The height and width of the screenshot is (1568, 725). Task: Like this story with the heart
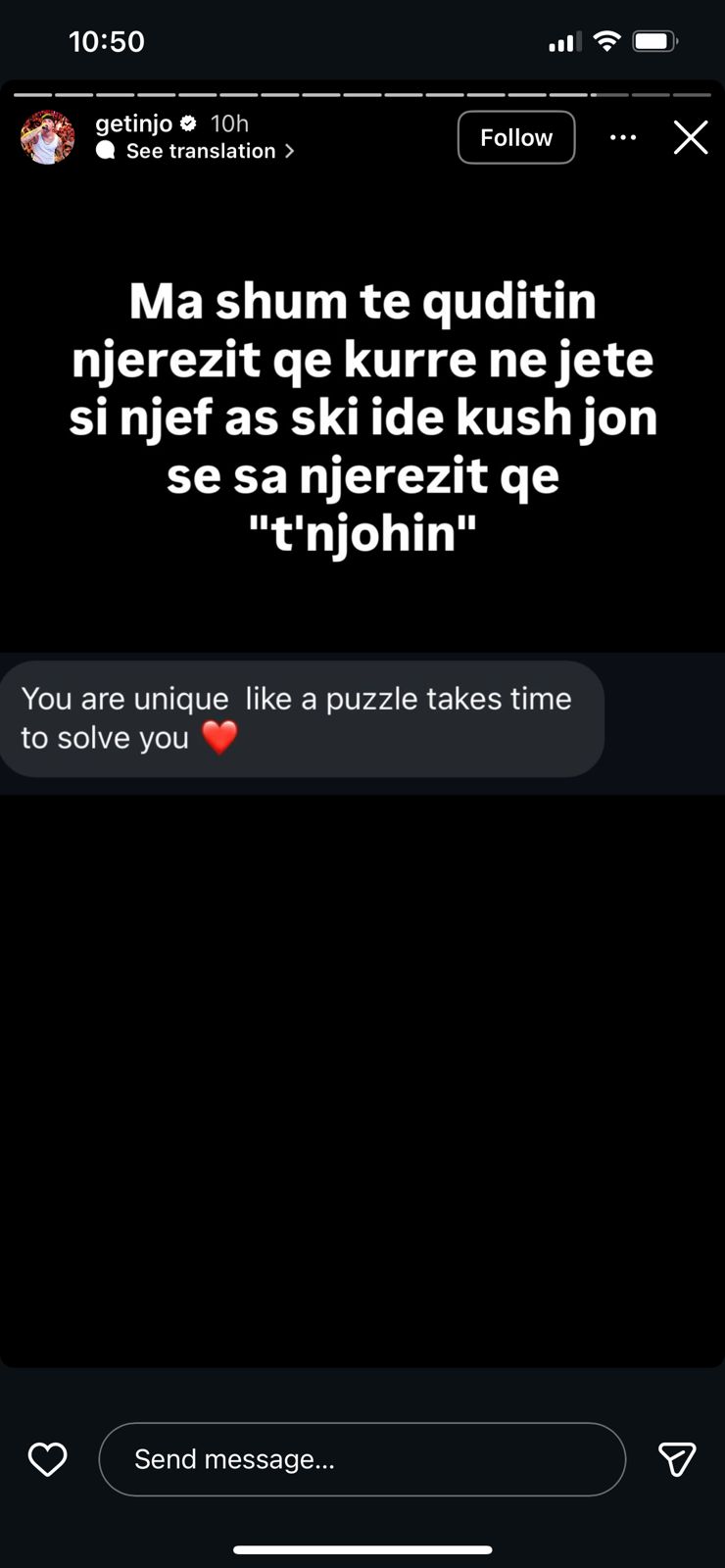pyautogui.click(x=47, y=1459)
